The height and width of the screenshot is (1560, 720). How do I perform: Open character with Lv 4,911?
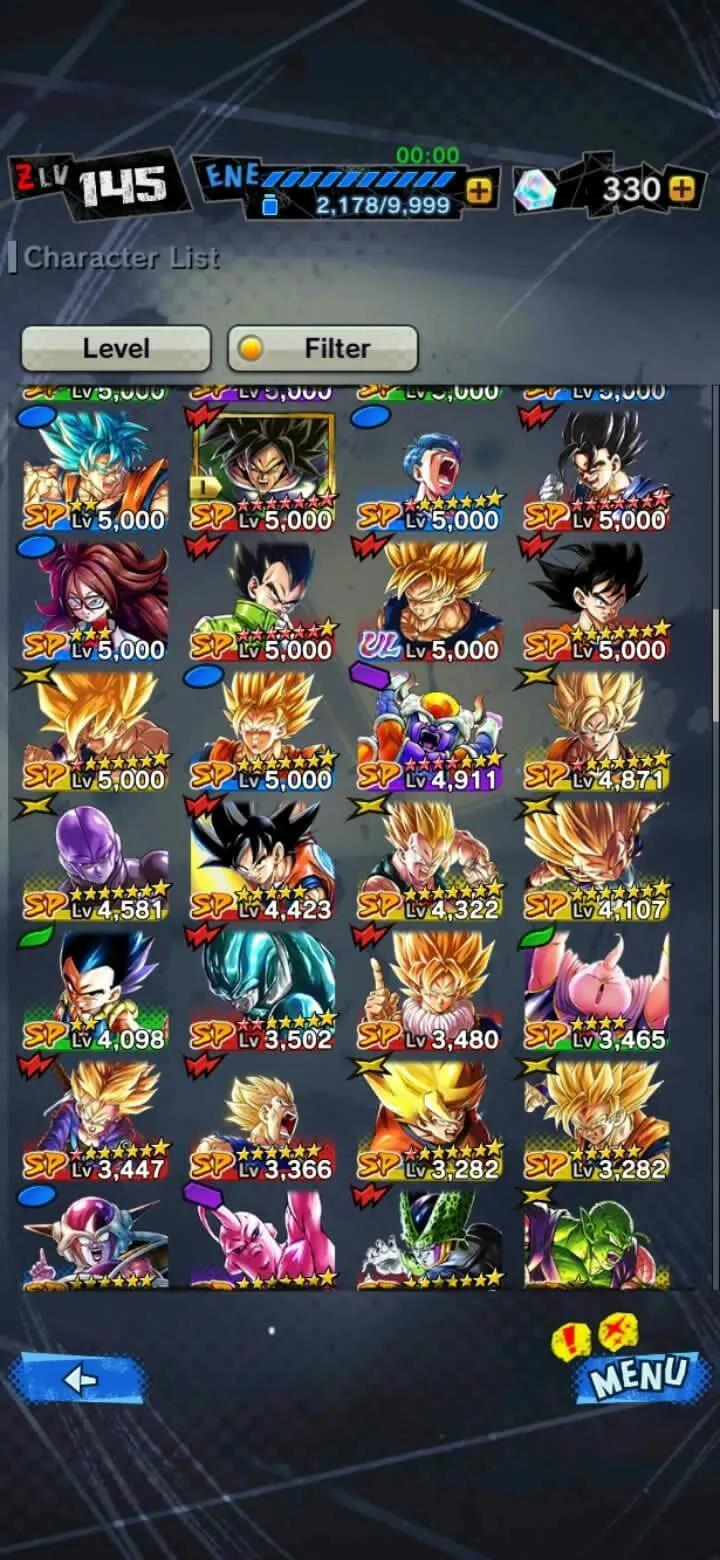(430, 730)
